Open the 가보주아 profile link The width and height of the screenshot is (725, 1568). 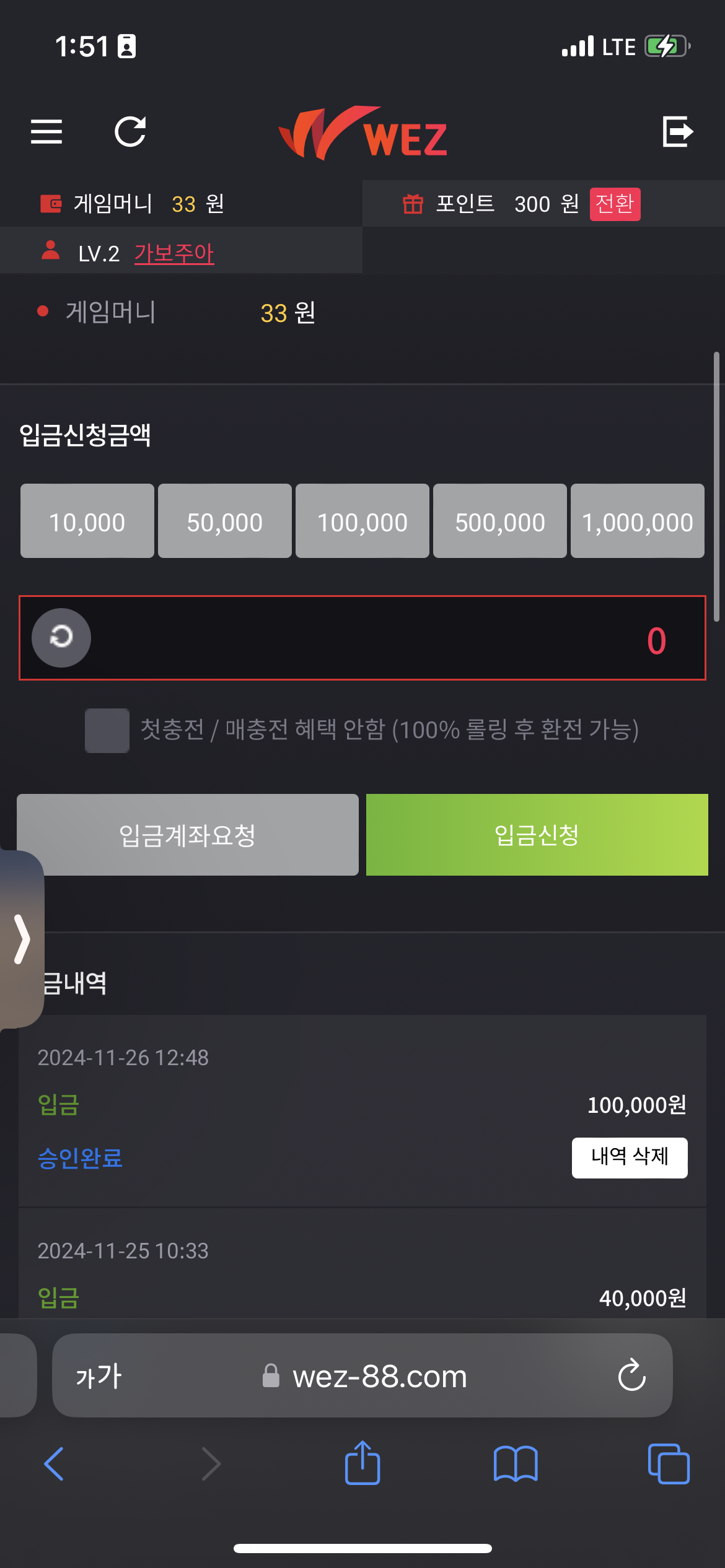pos(174,253)
